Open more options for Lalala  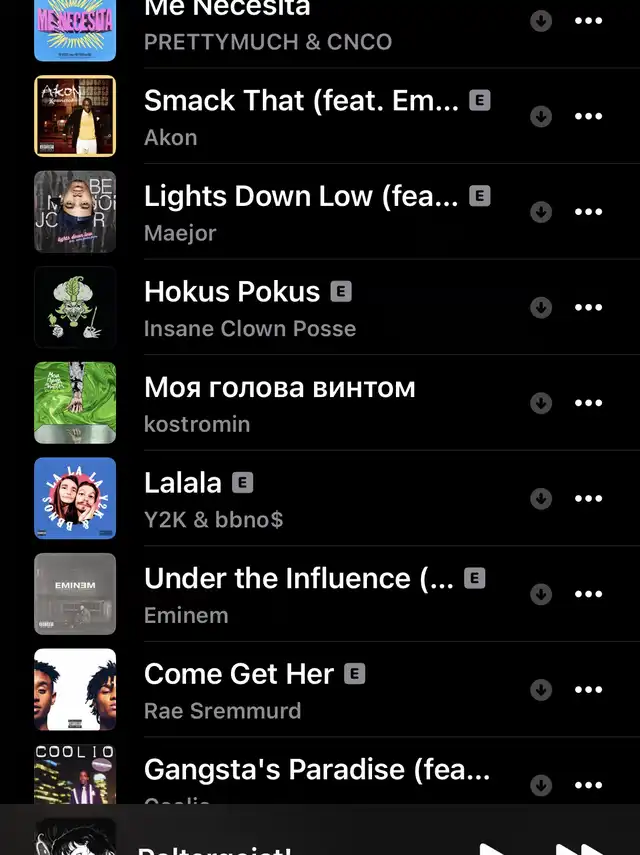click(589, 499)
